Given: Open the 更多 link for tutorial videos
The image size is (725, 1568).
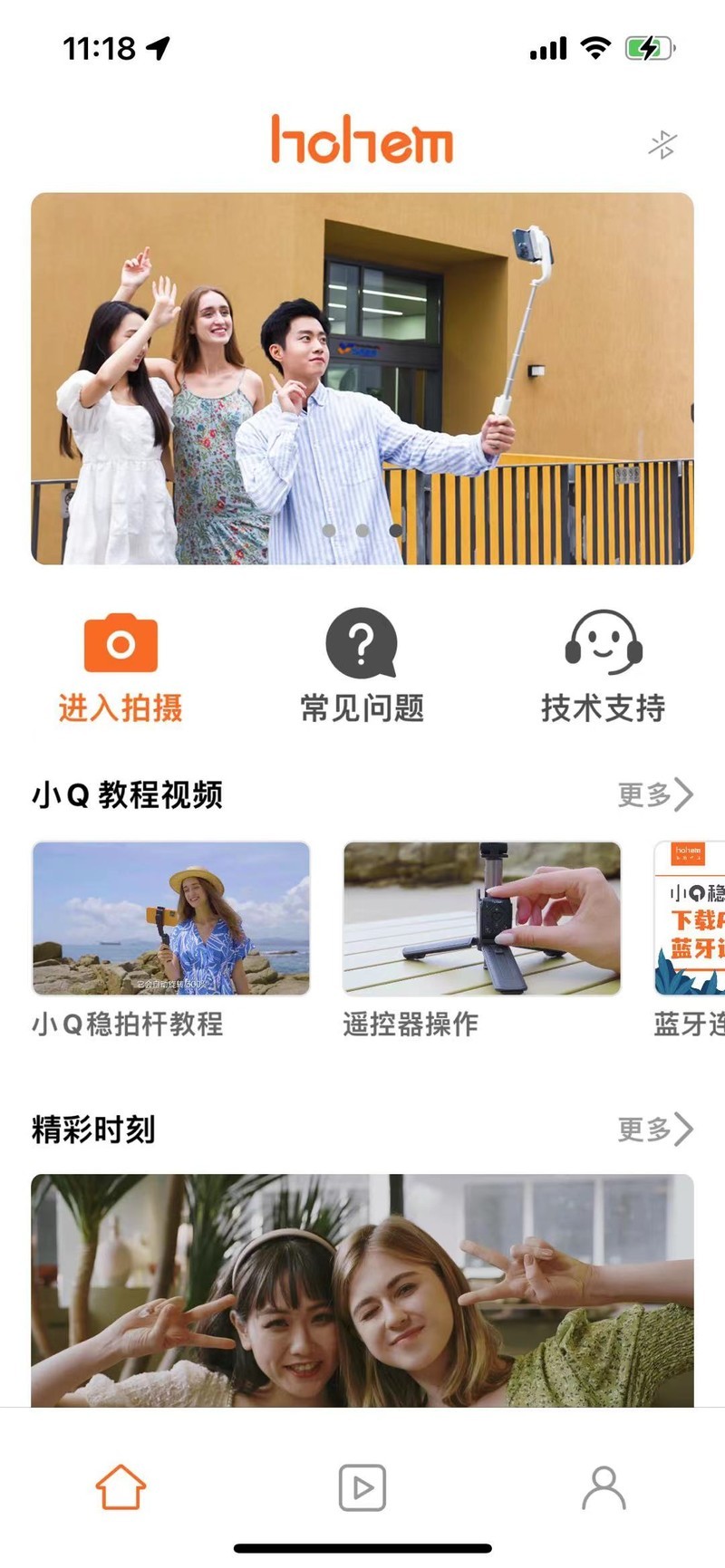Looking at the screenshot, I should pos(654,794).
